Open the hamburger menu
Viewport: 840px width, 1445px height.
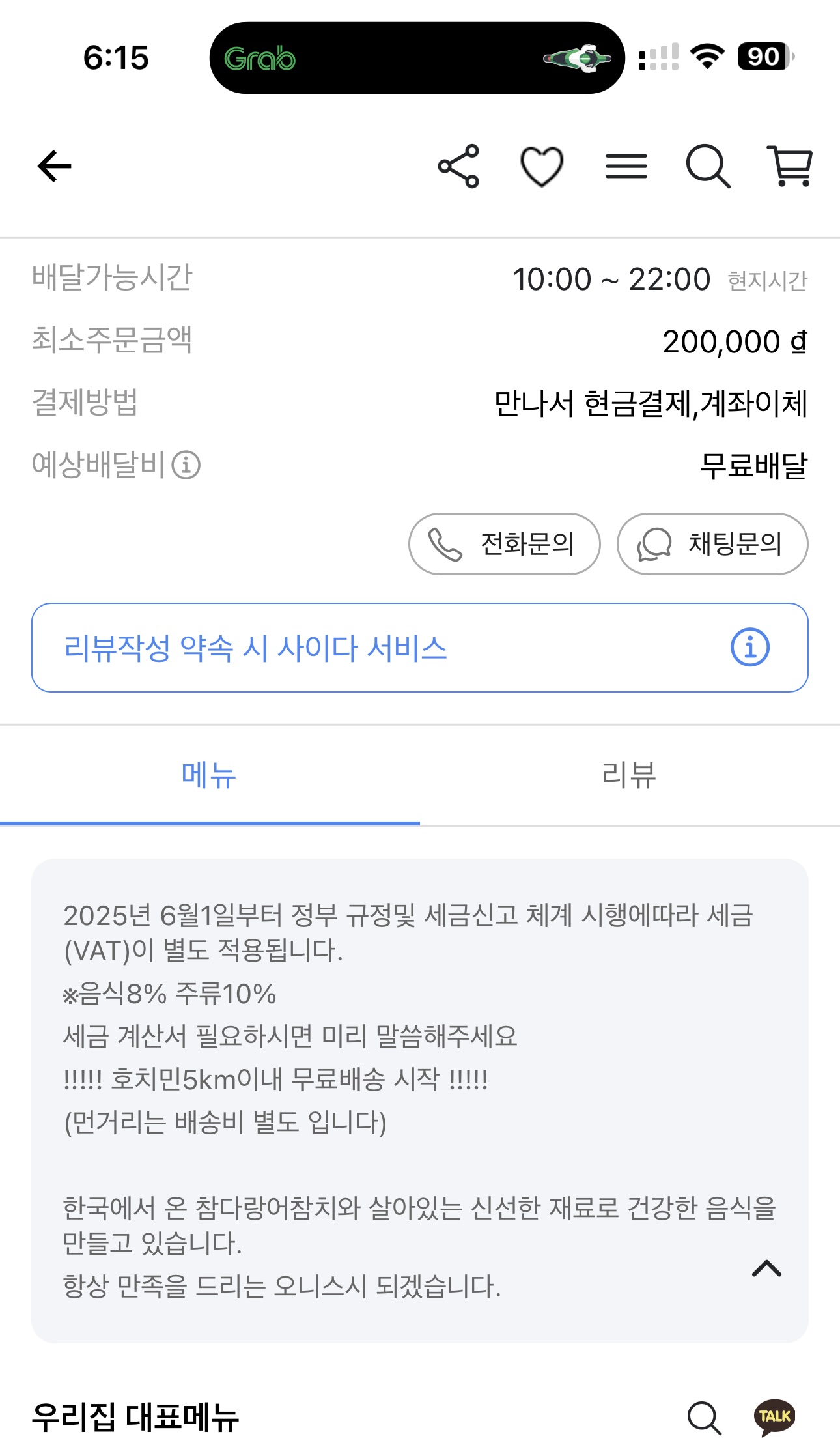click(626, 166)
